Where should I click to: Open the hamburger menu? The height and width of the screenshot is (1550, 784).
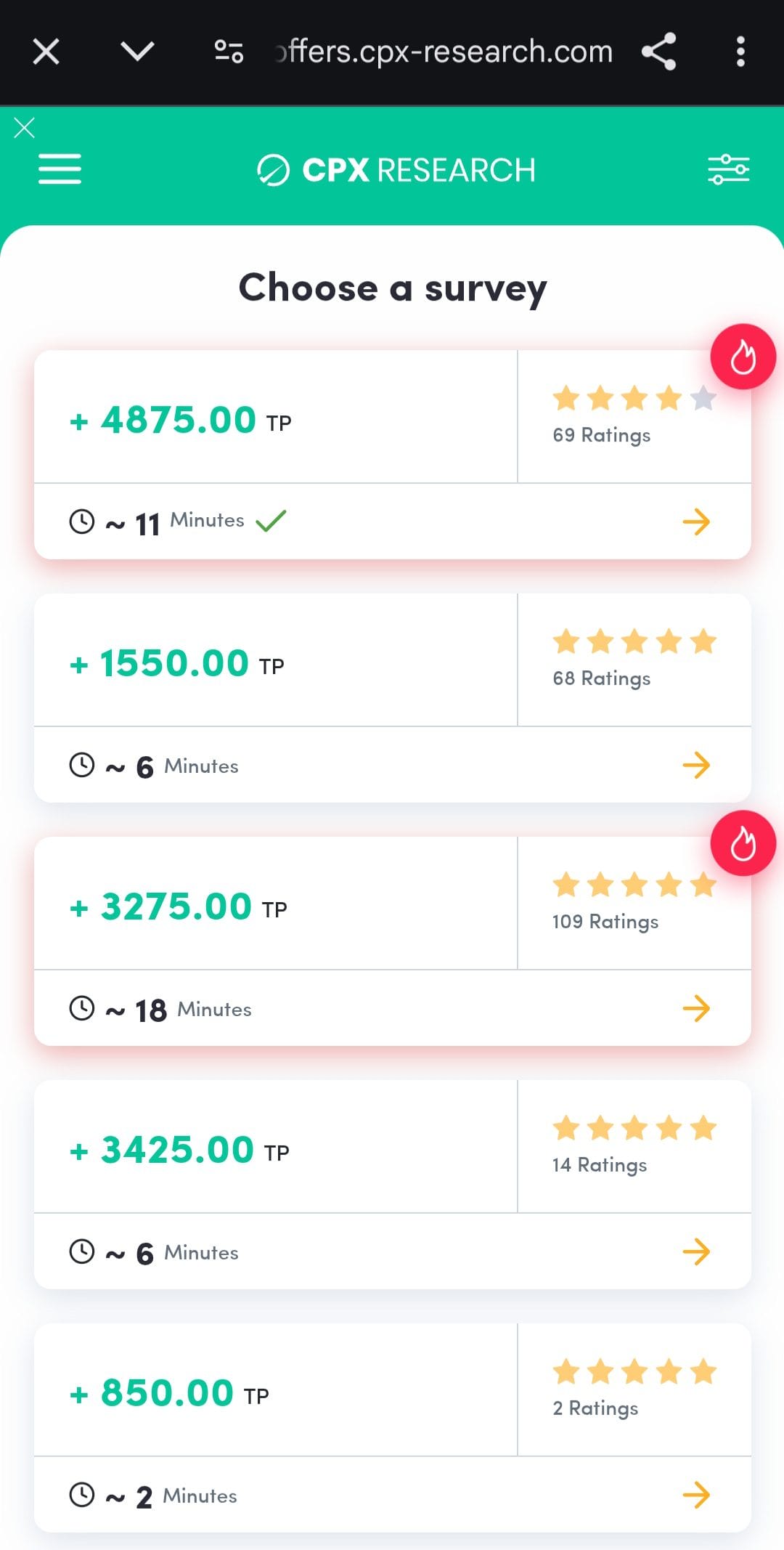click(x=60, y=169)
